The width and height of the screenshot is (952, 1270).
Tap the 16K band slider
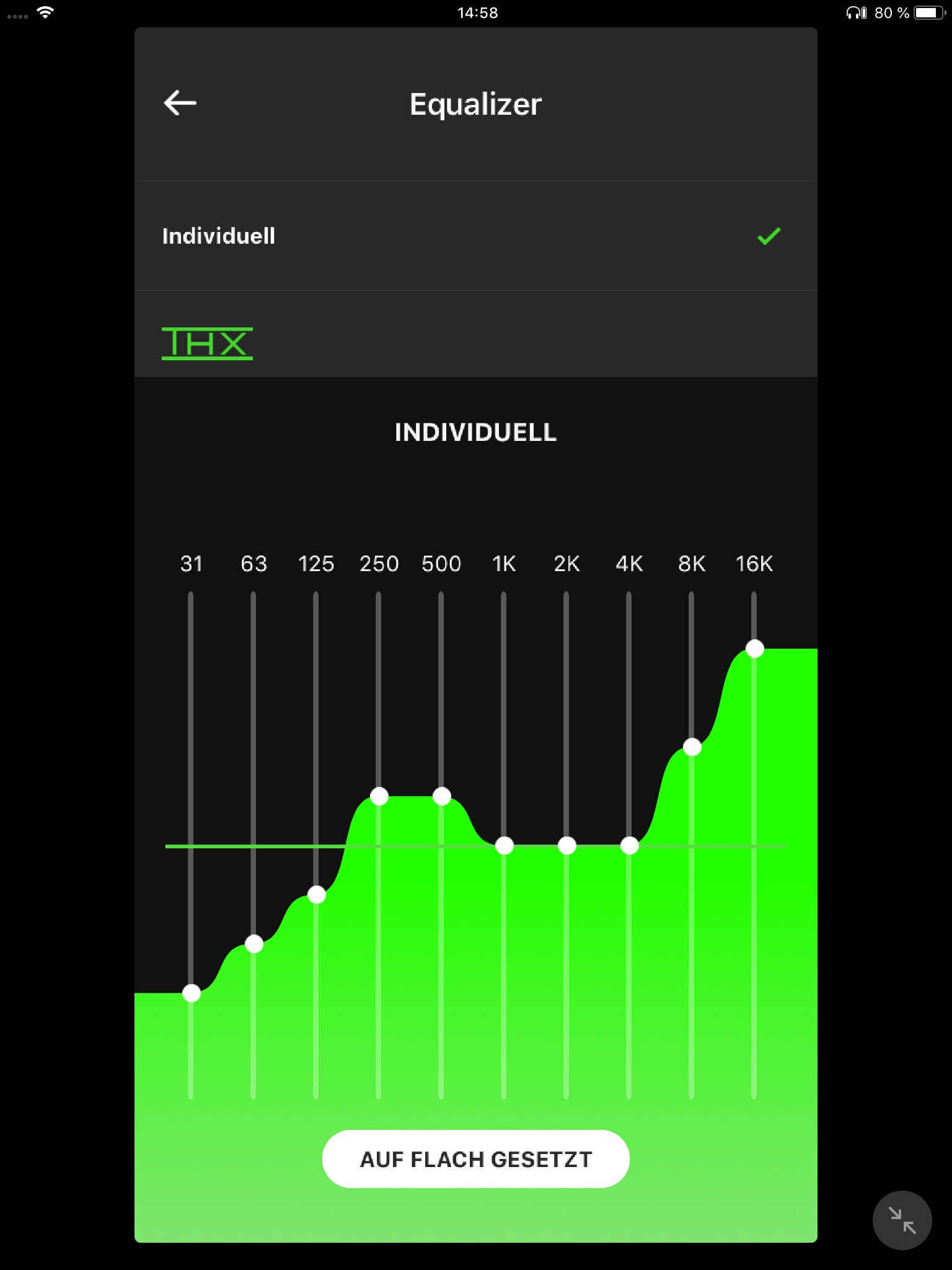755,649
